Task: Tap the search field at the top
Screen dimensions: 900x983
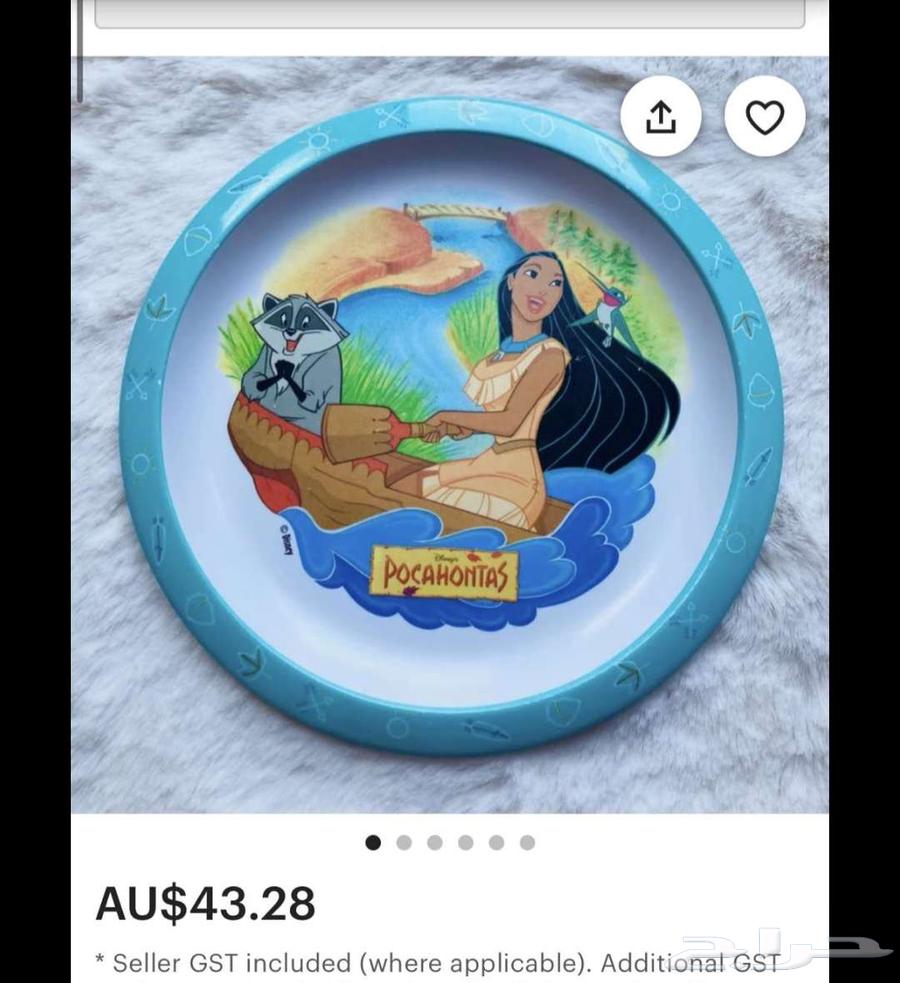Action: click(x=450, y=12)
